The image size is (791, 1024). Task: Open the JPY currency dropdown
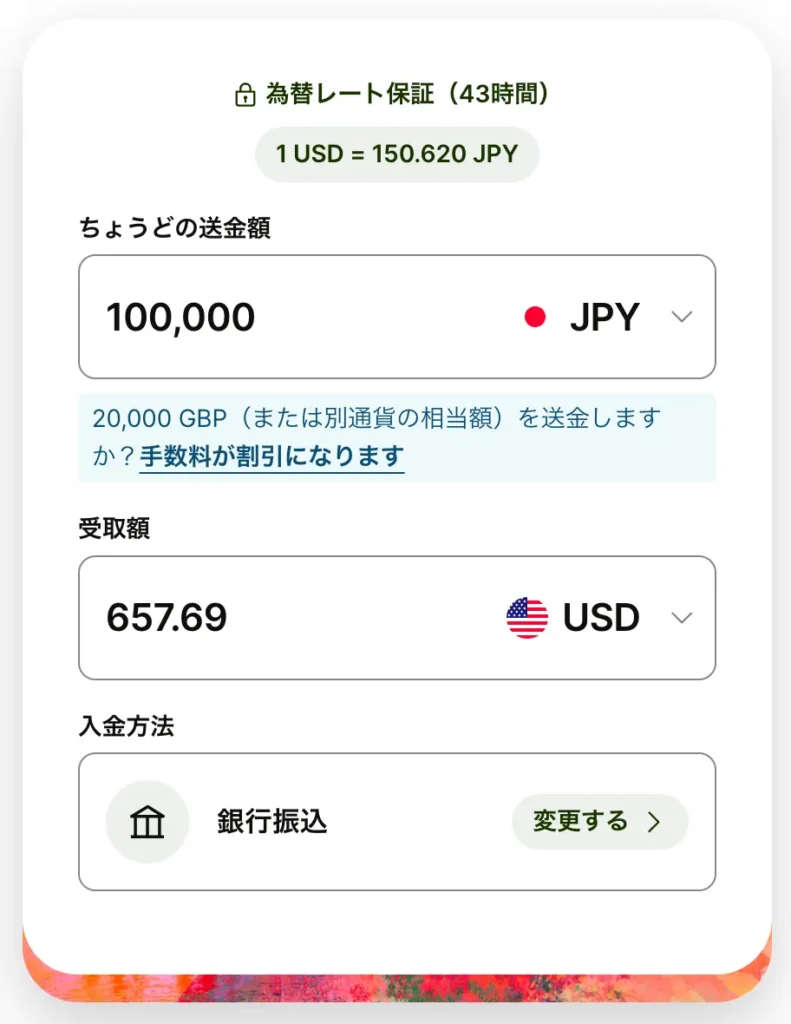coord(682,316)
